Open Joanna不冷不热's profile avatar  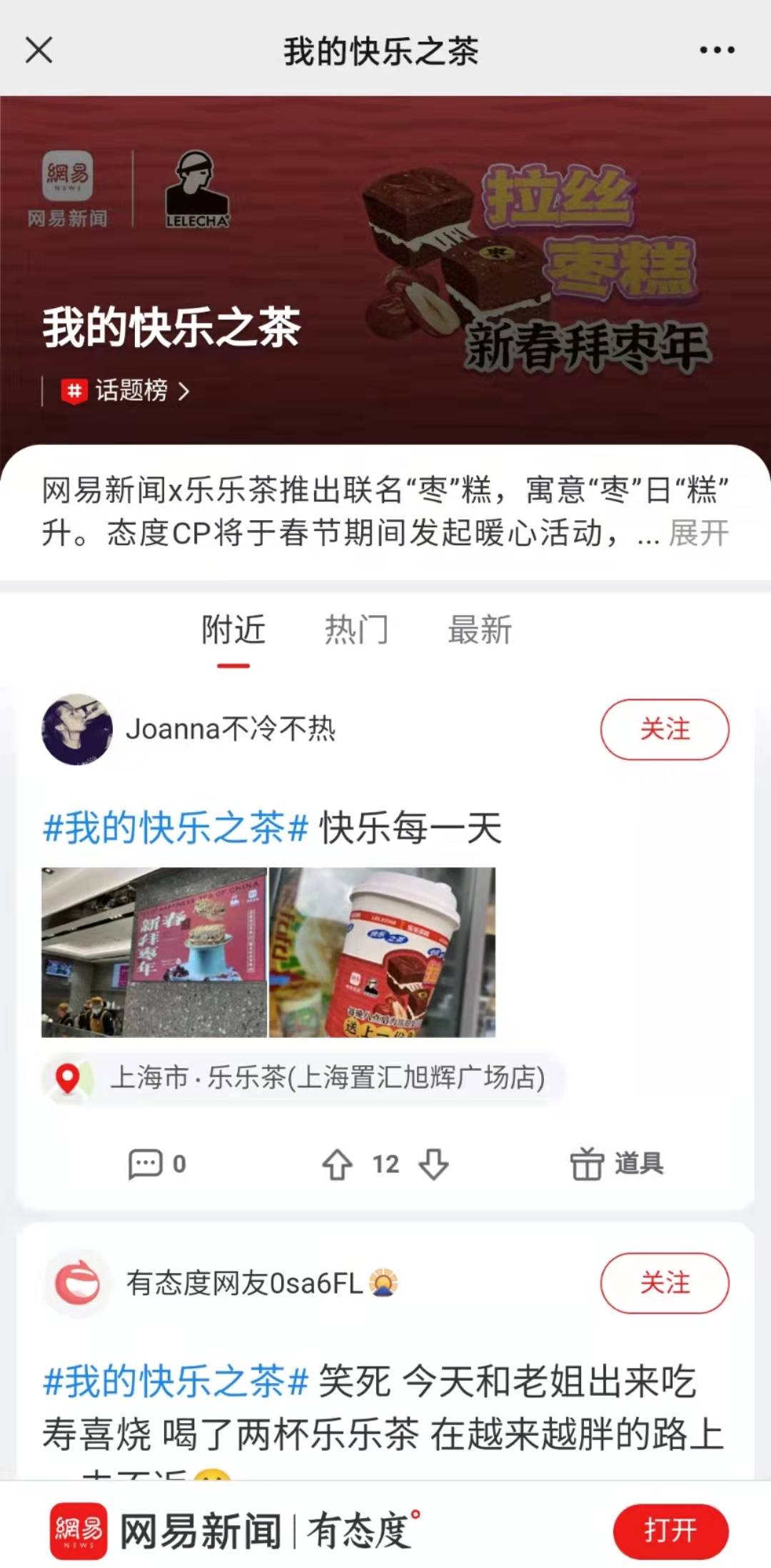tap(77, 729)
